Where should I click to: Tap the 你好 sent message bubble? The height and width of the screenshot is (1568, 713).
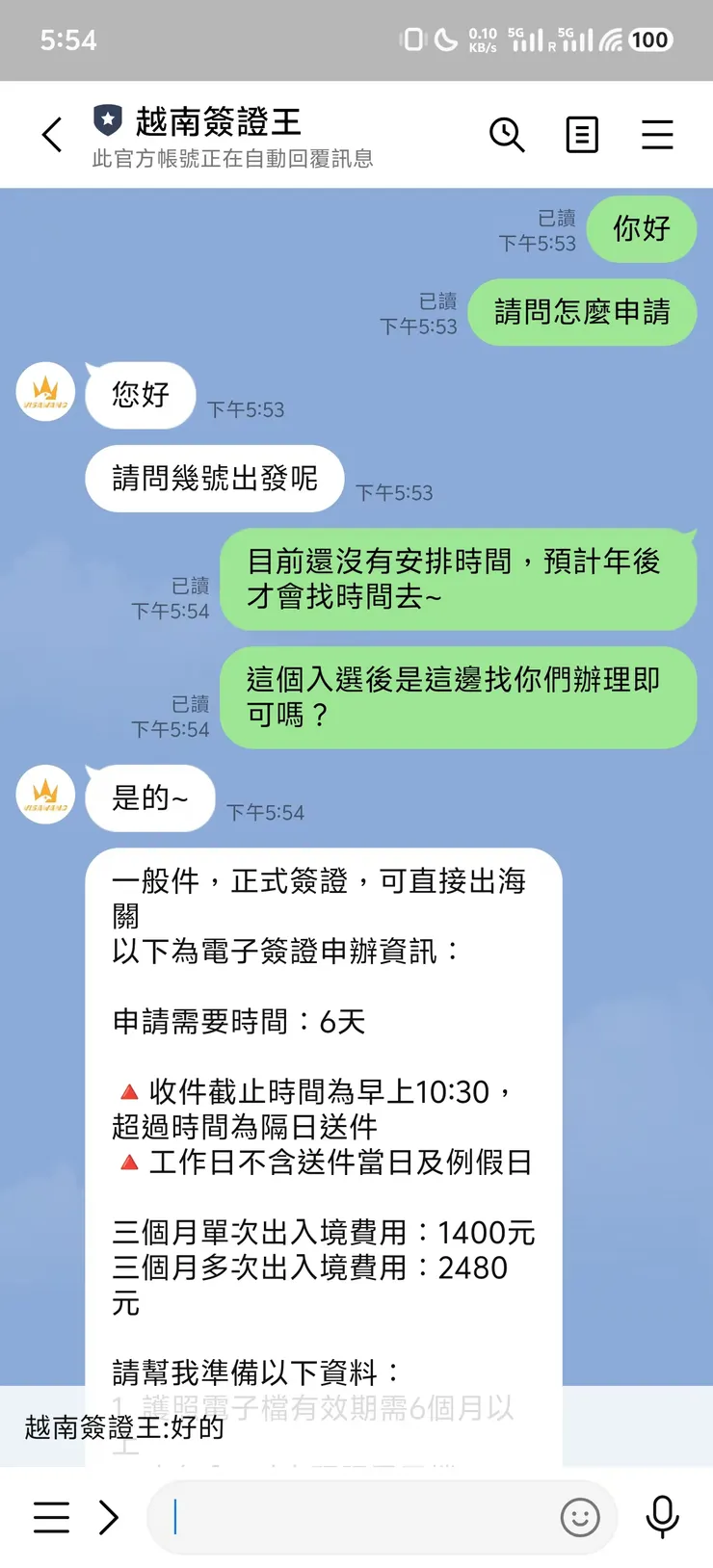642,229
